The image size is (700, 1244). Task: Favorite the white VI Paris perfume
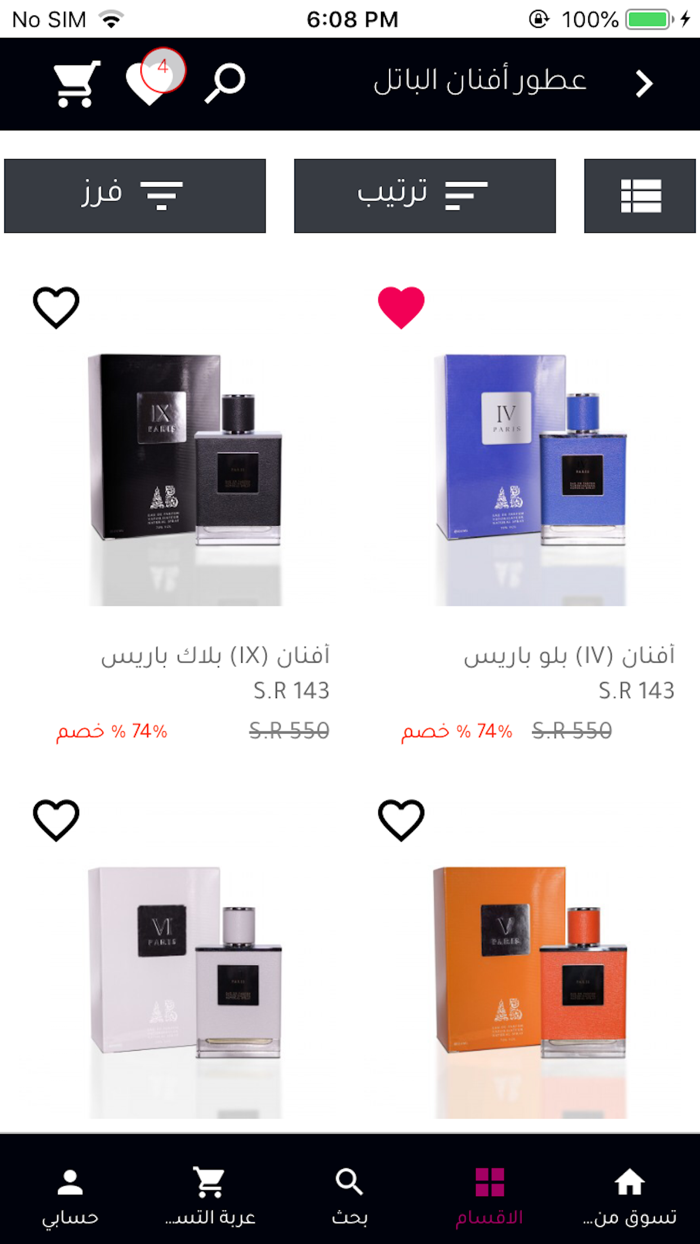click(x=56, y=821)
